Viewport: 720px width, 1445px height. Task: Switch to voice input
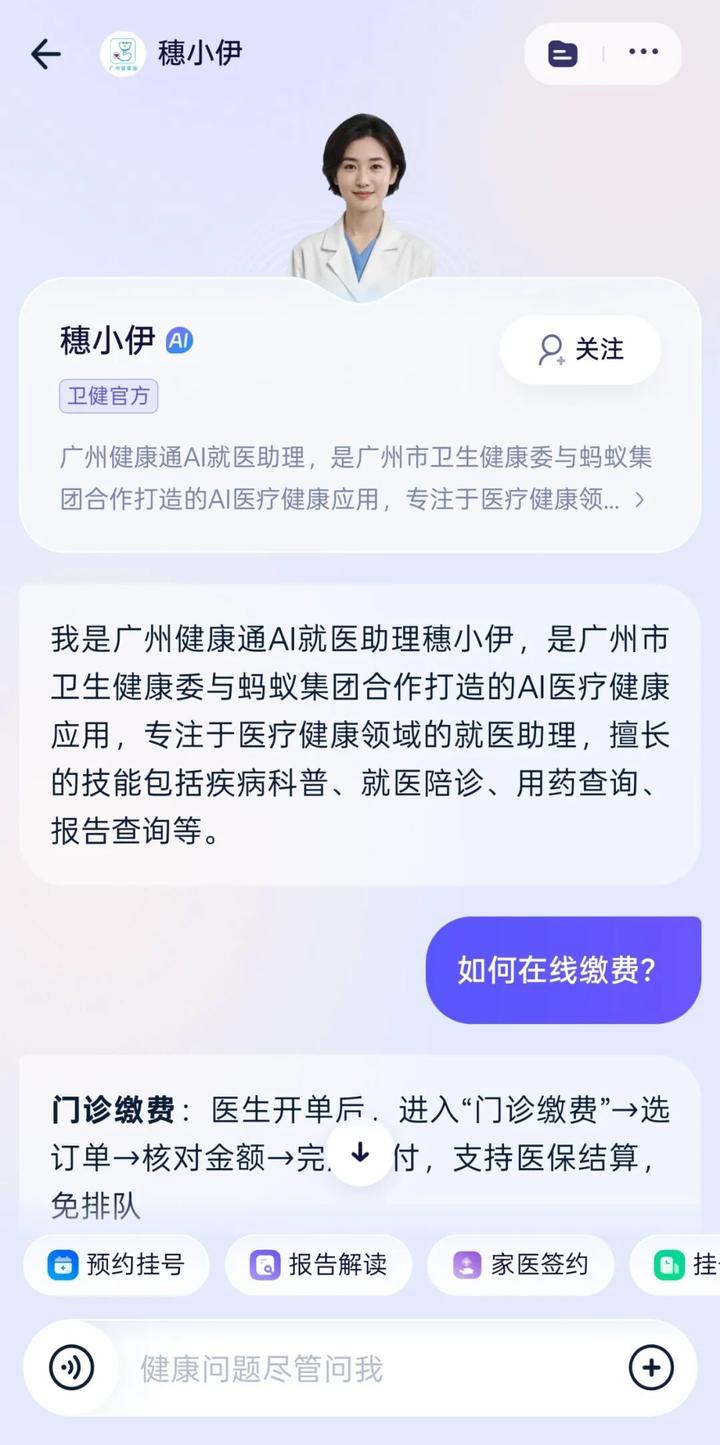point(71,1368)
